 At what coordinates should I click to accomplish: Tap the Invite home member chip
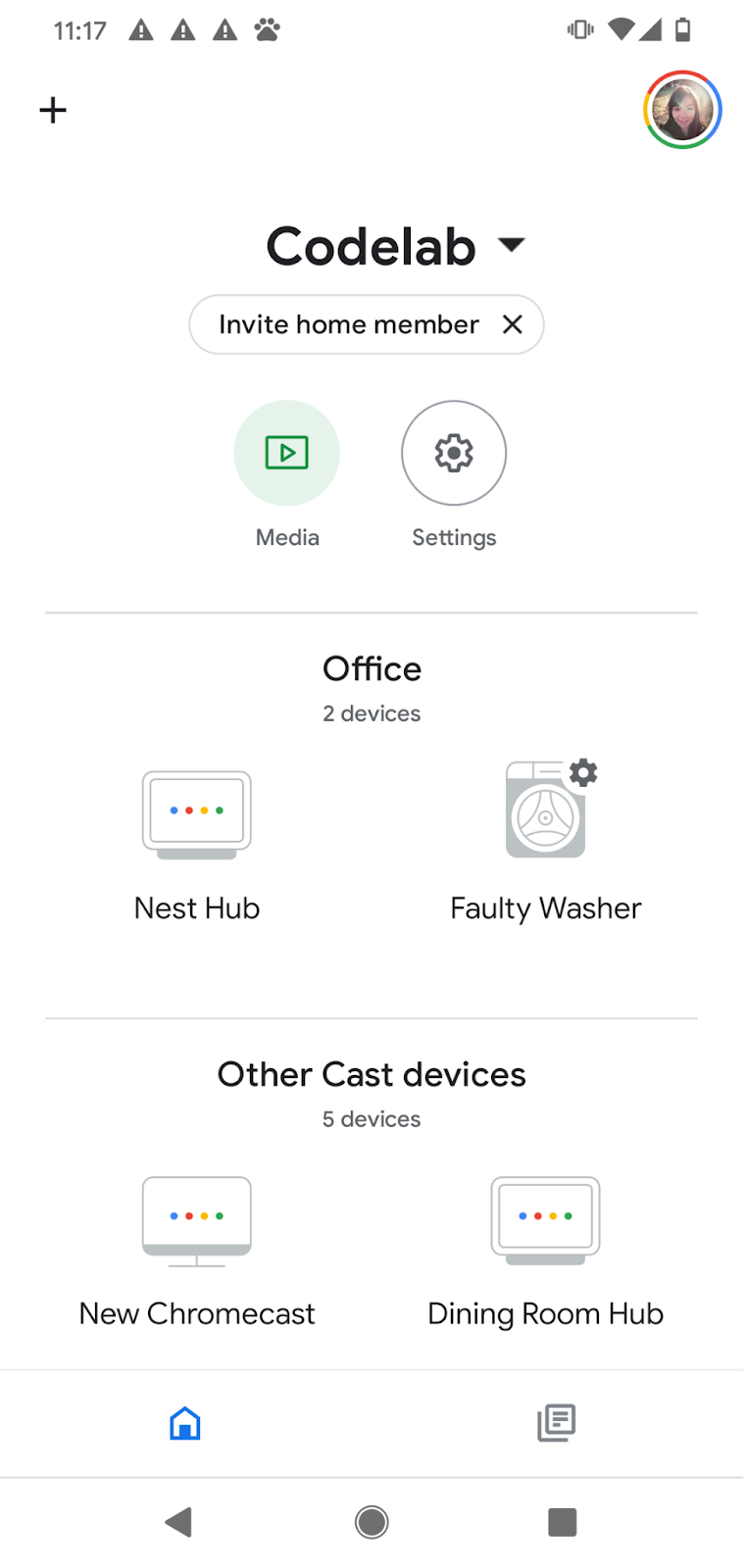[349, 323]
